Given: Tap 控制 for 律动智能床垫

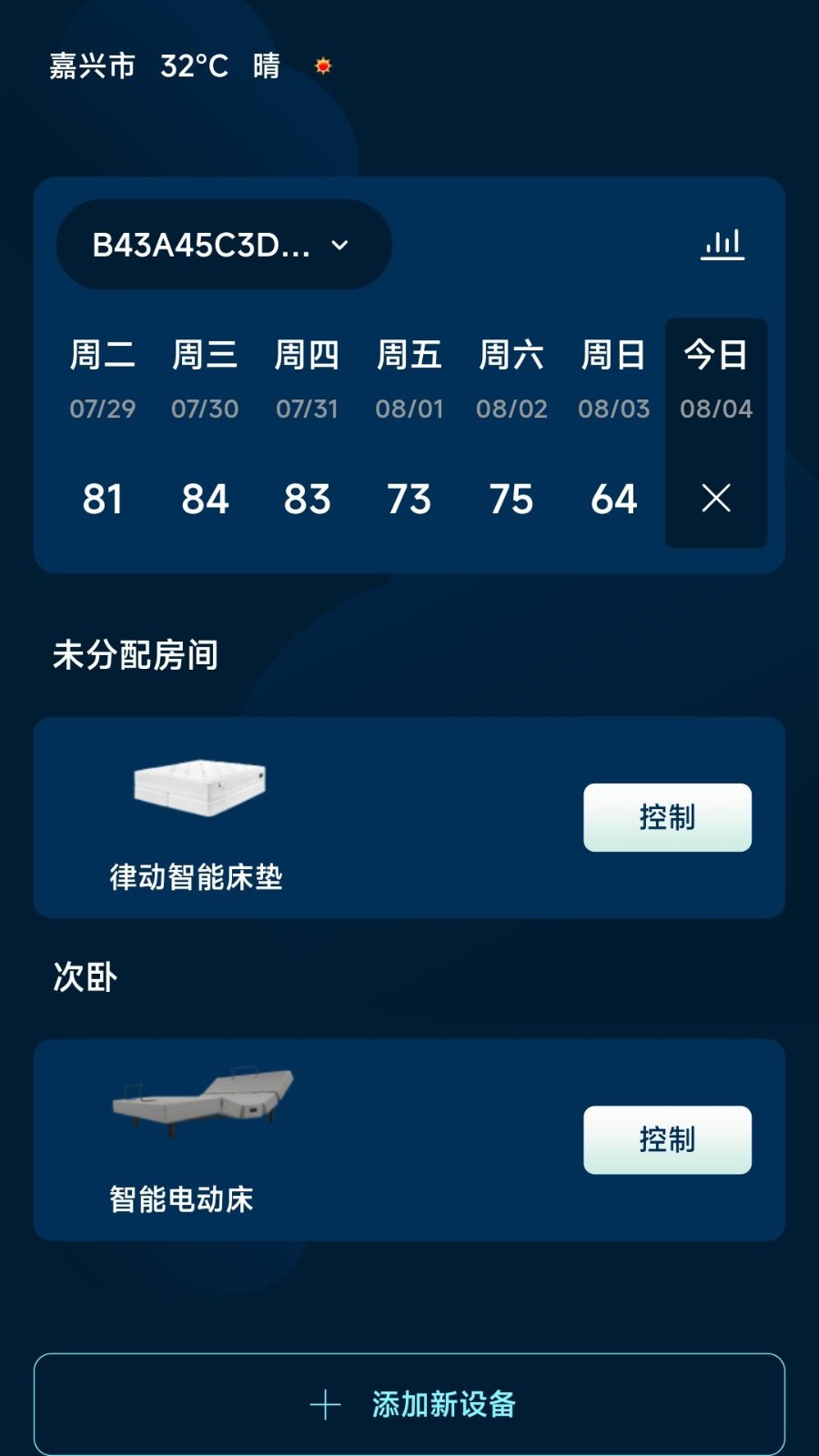Looking at the screenshot, I should click(x=667, y=817).
